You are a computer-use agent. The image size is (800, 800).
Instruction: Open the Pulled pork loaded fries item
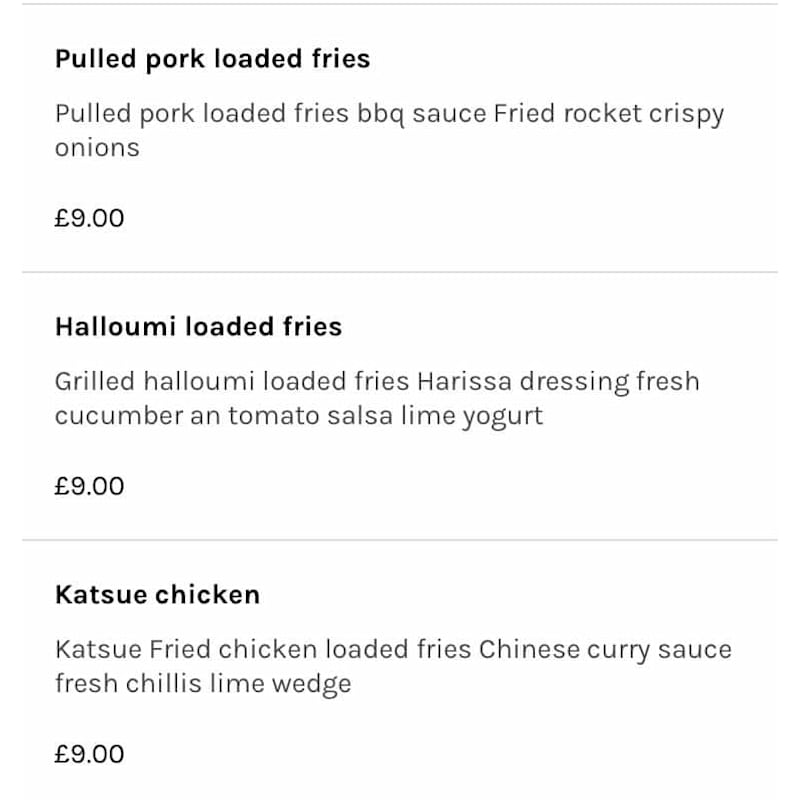coord(212,59)
